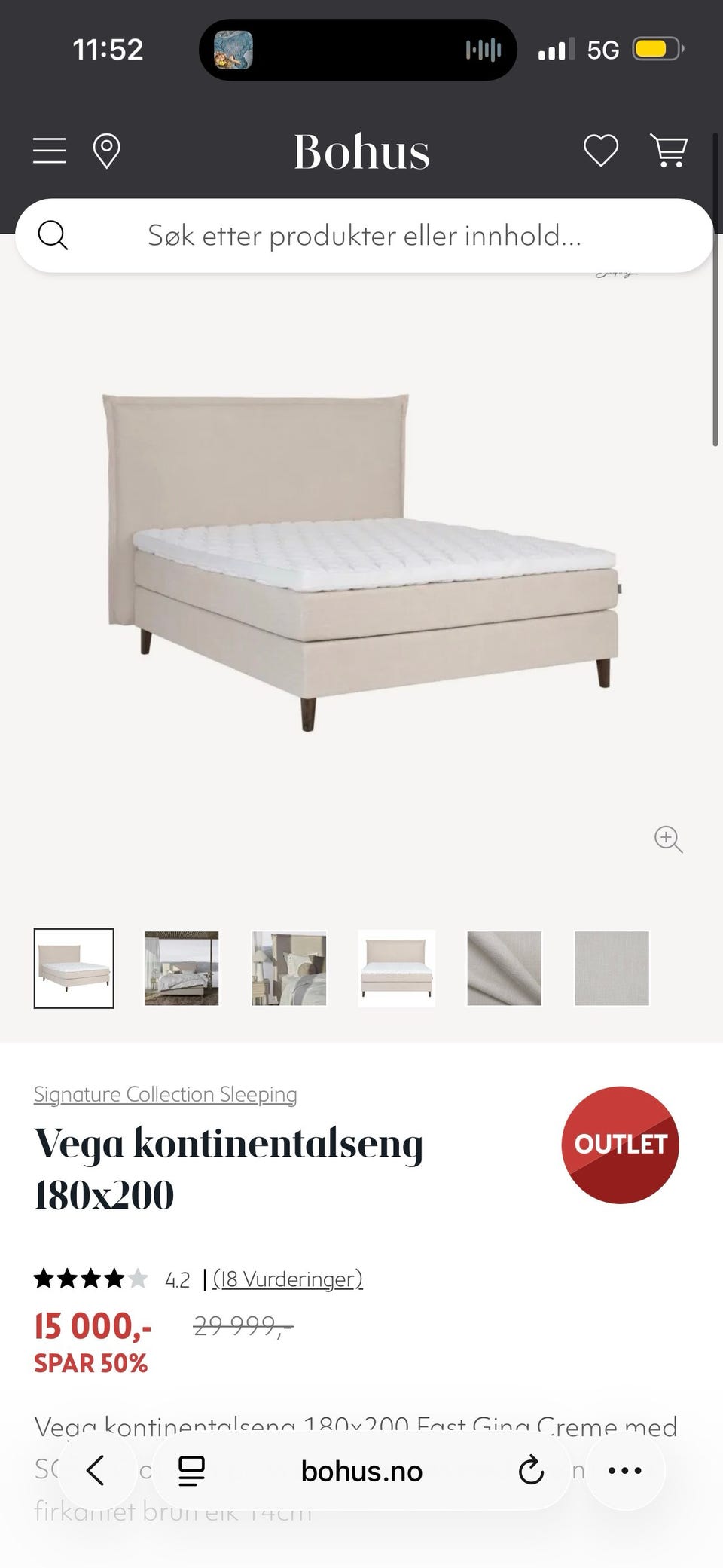Go back with the browser back arrow

tap(96, 1470)
